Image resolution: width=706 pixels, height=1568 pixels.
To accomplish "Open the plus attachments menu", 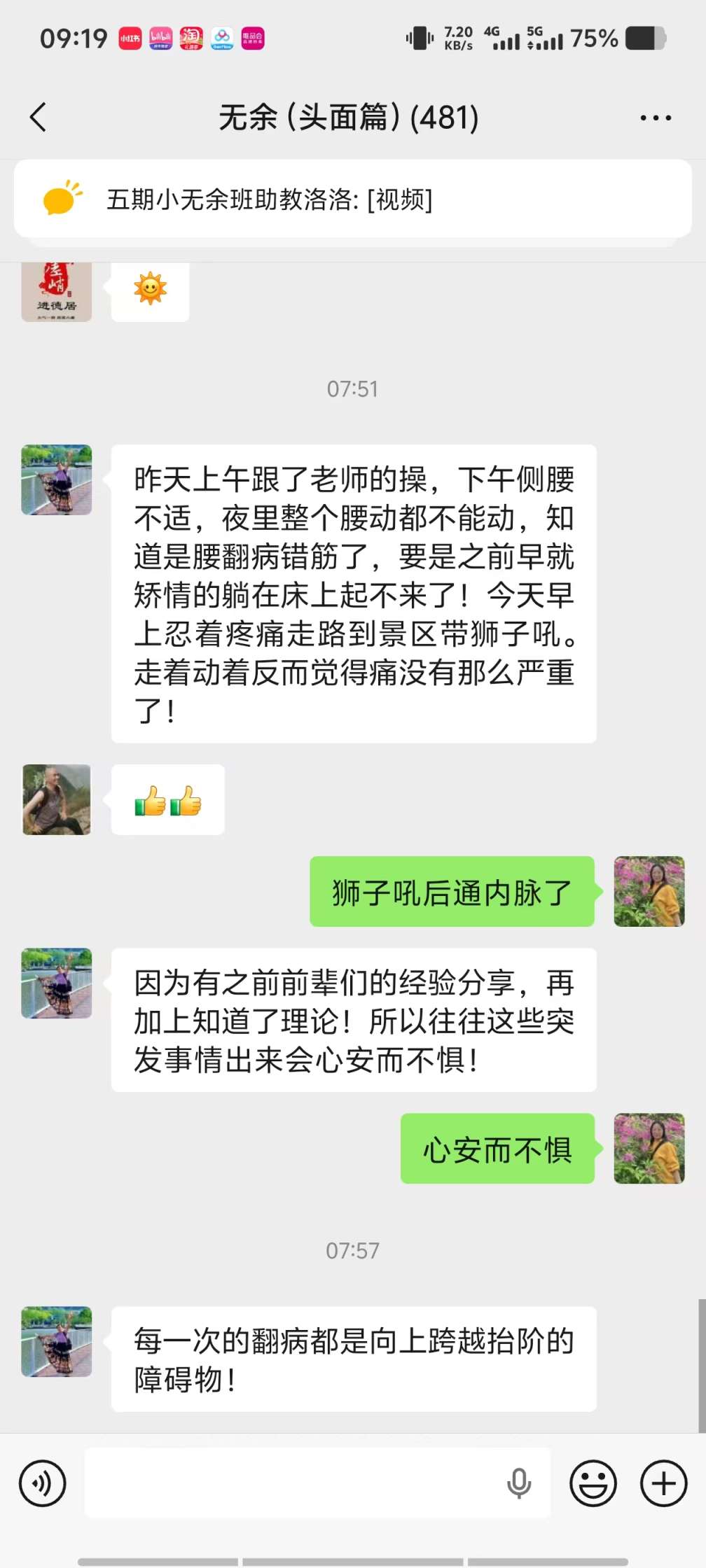I will click(x=663, y=1483).
